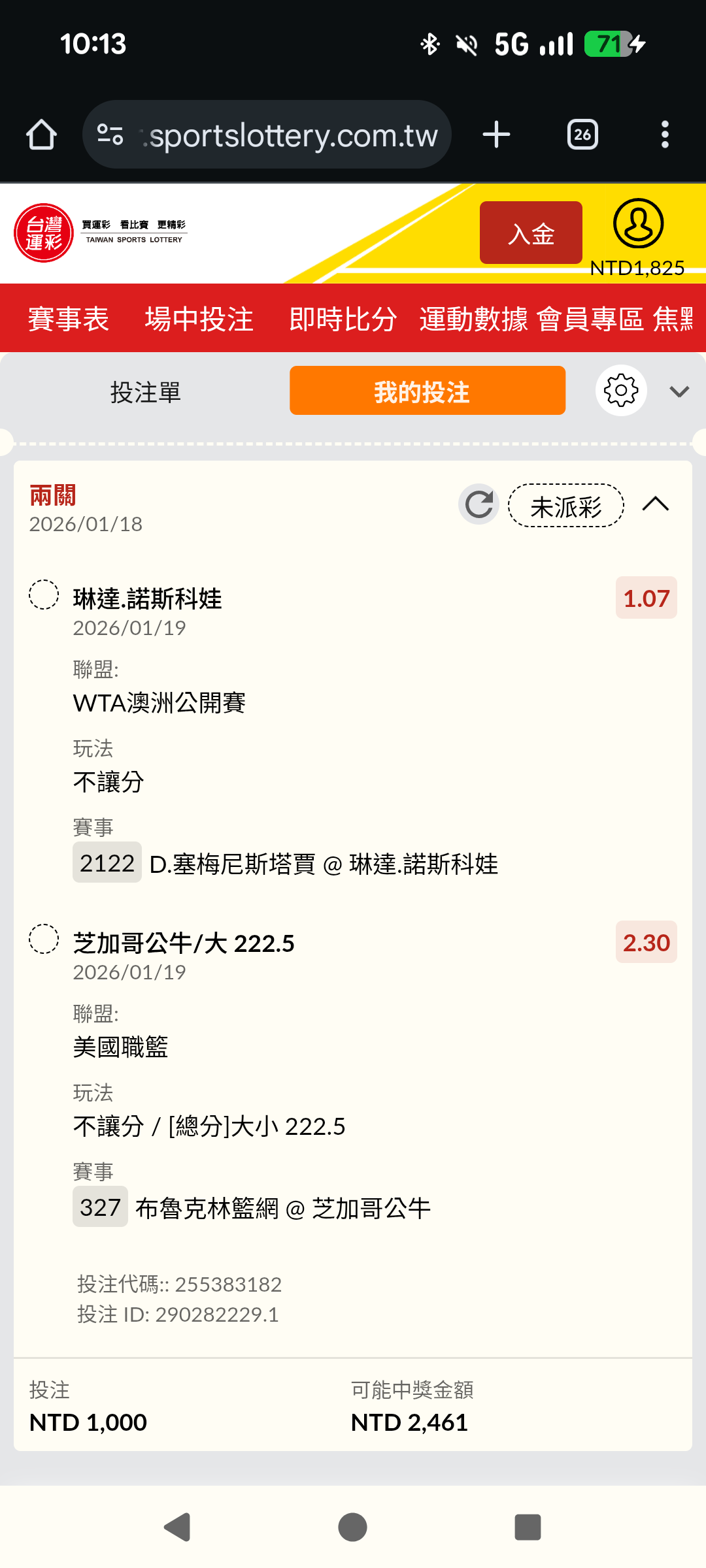Open the bet slip settings gear
This screenshot has width=706, height=1568.
[621, 391]
